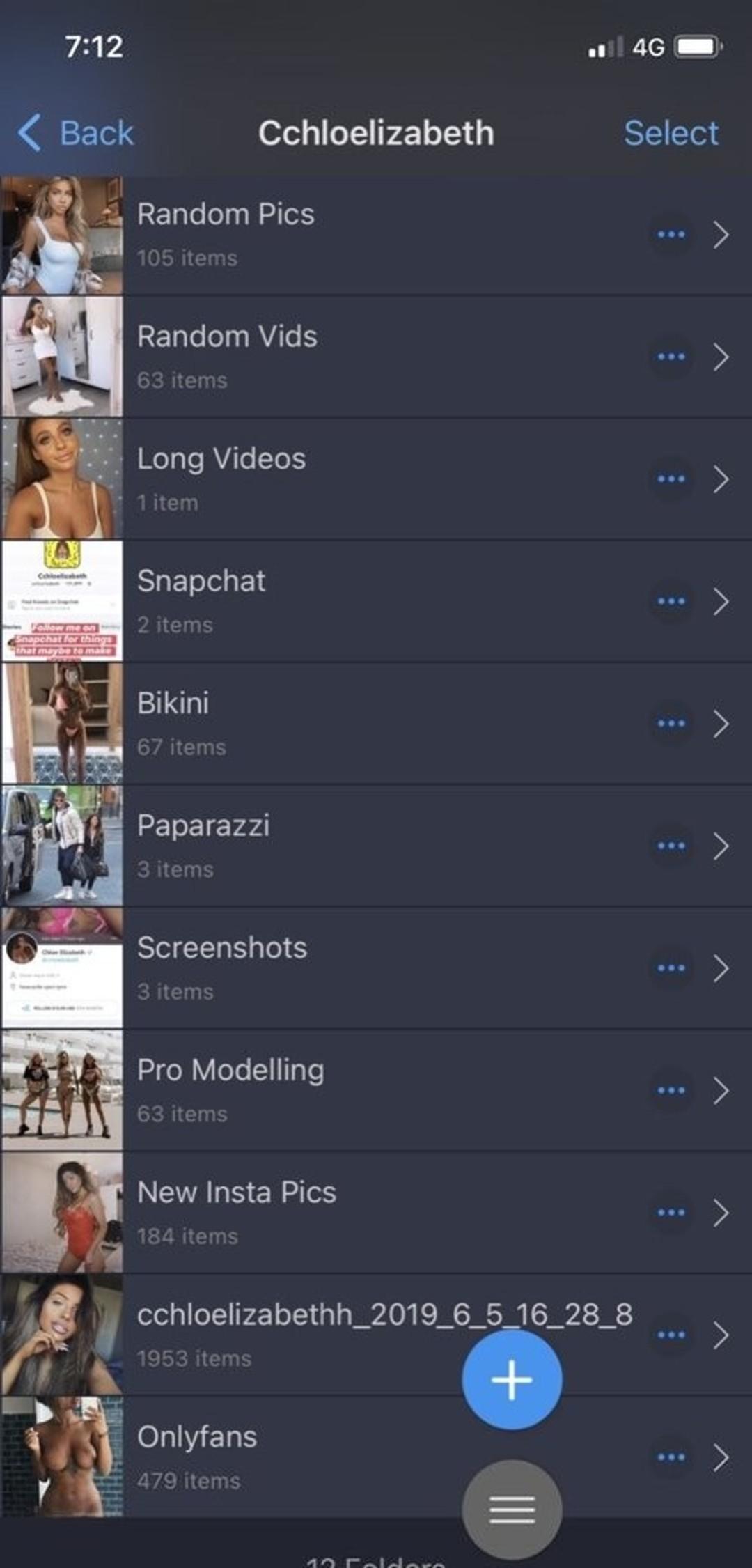Open options for Random Vids folder

click(671, 357)
